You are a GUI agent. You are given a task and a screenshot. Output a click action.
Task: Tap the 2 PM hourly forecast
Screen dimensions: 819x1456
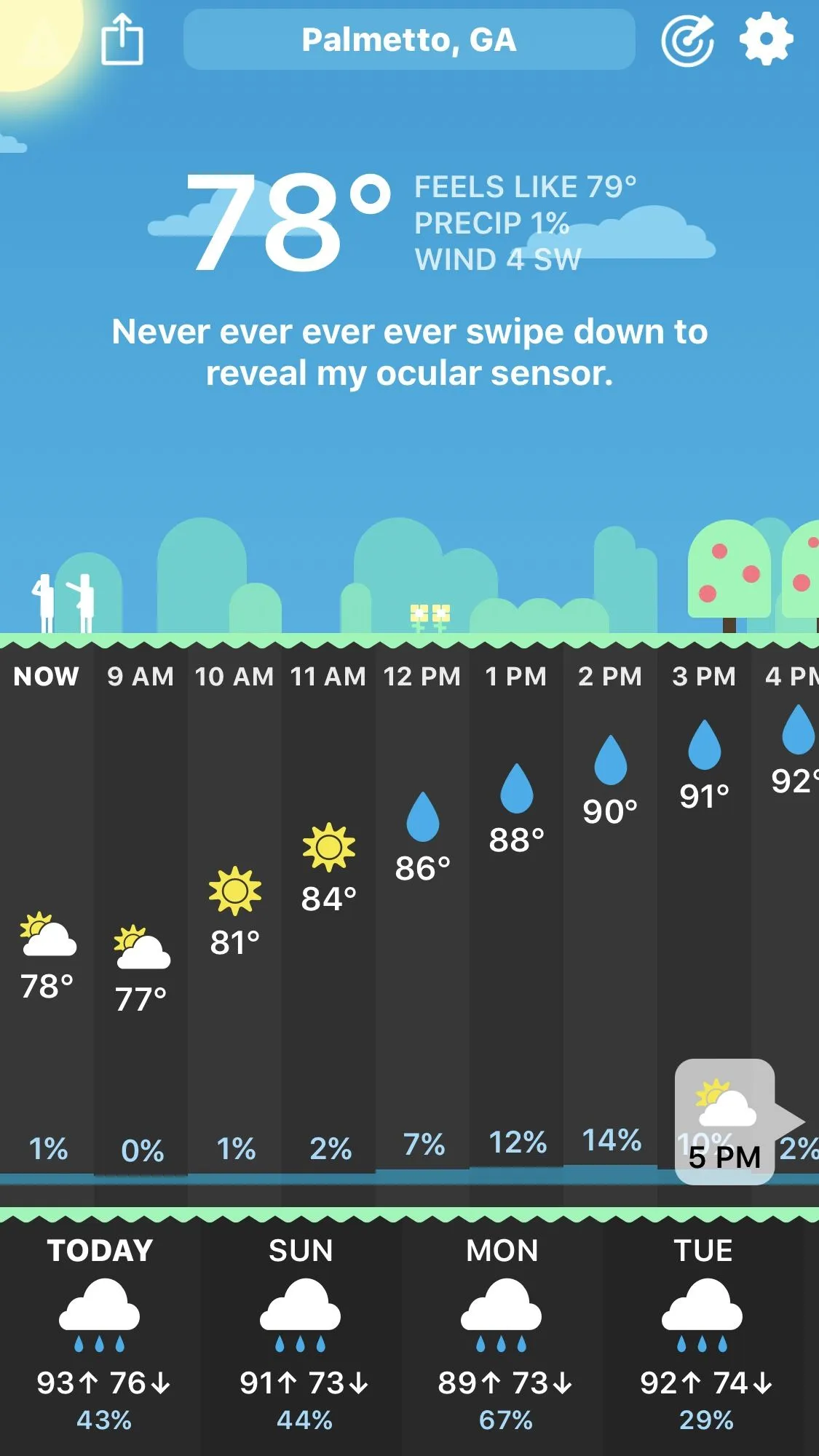[x=610, y=910]
